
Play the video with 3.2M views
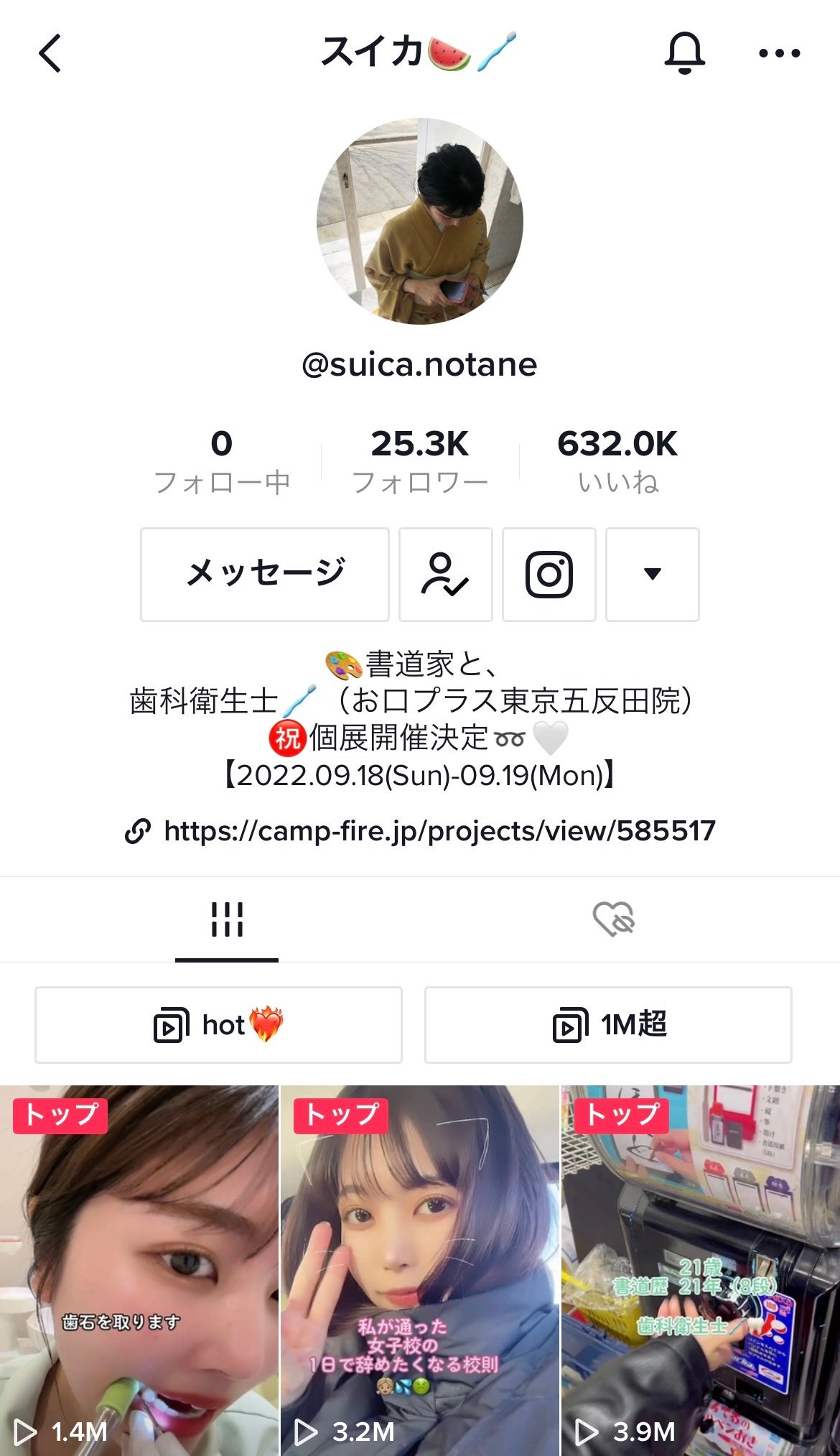(420, 1270)
